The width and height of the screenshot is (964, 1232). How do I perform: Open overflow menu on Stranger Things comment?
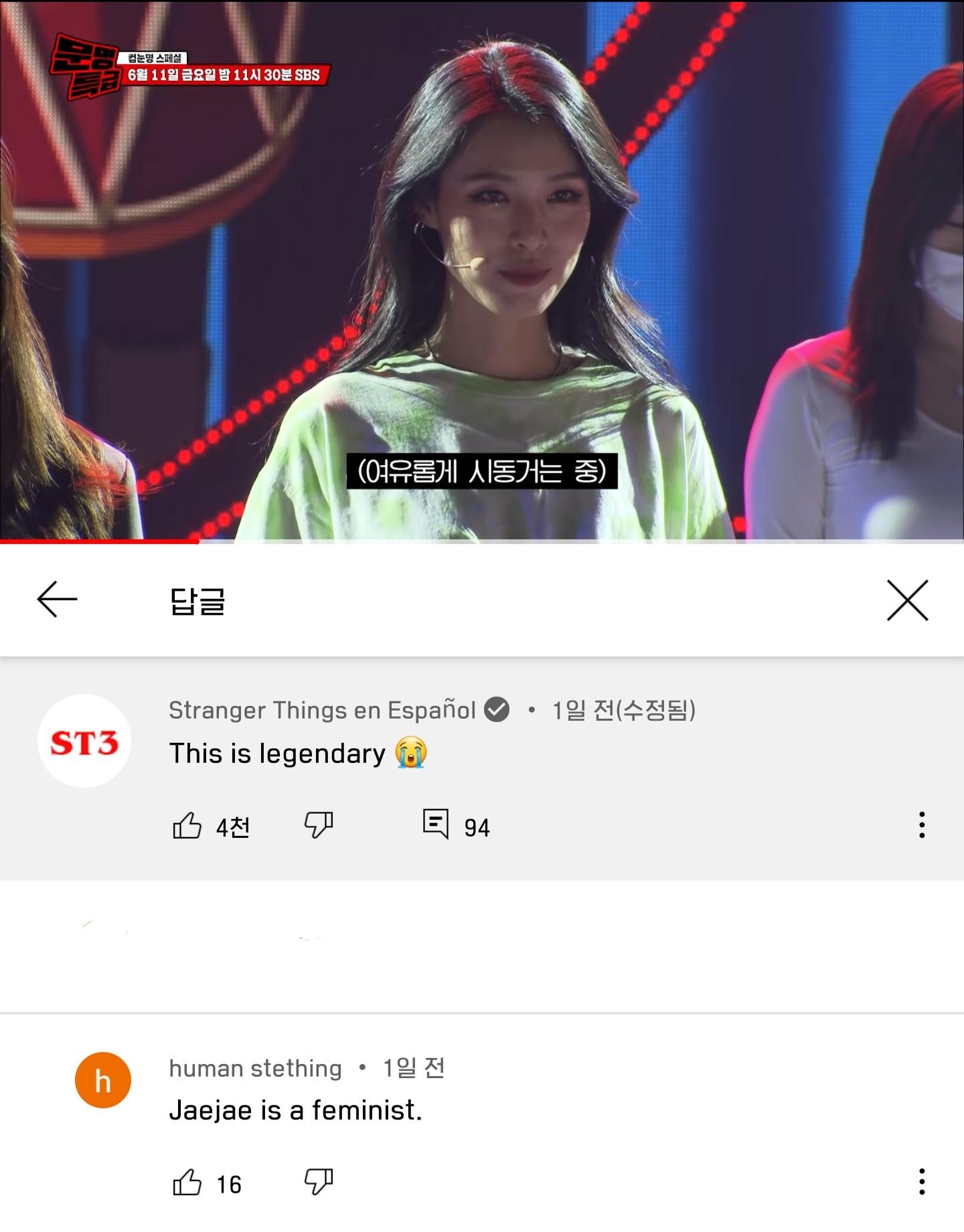(x=922, y=825)
